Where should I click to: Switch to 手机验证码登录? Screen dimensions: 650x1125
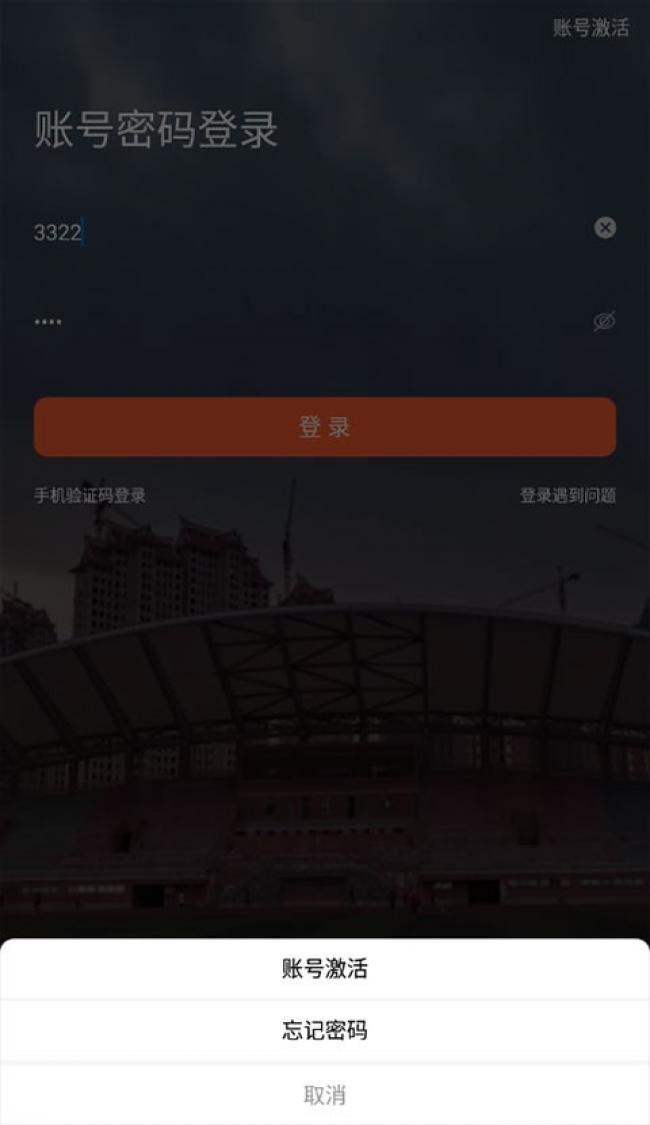[x=90, y=495]
